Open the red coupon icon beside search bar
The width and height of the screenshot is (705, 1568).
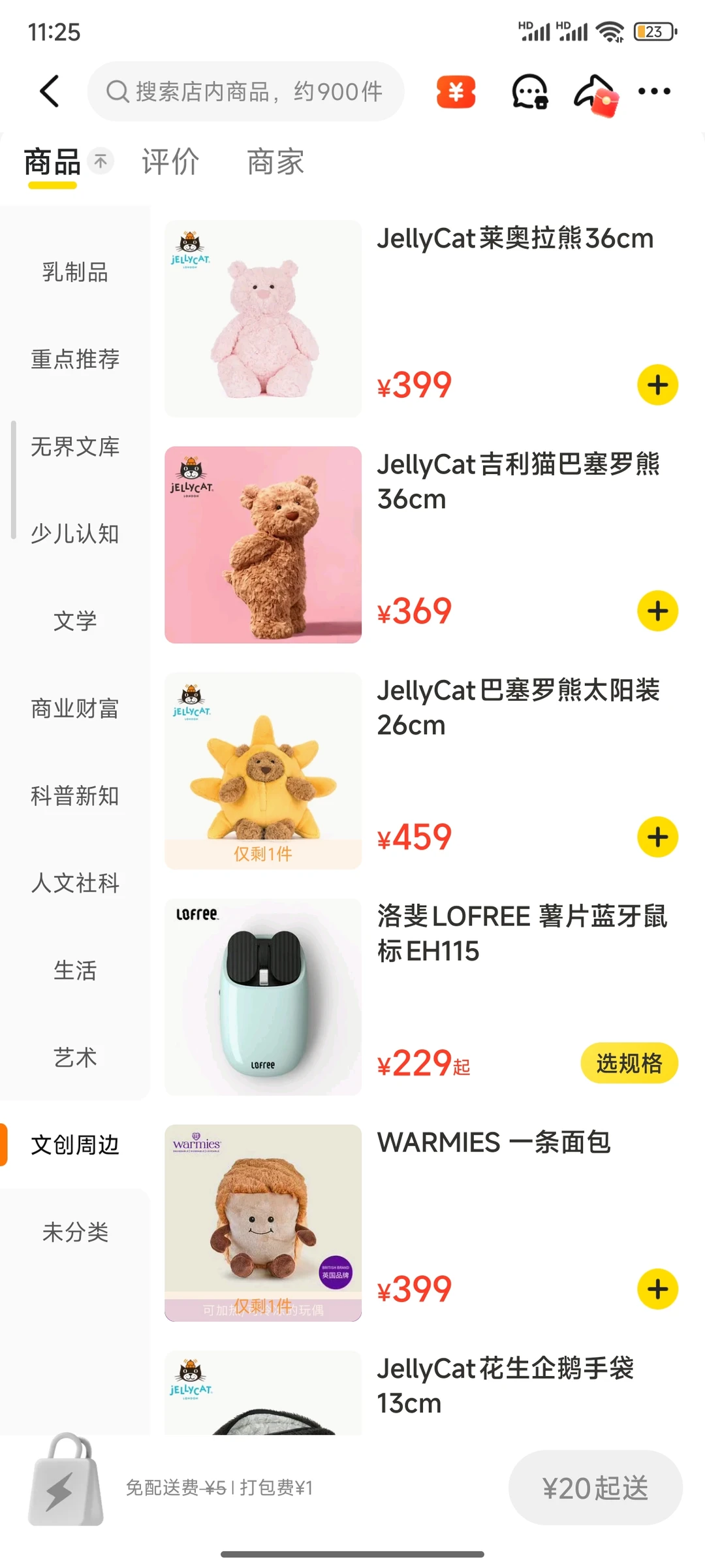[x=455, y=92]
